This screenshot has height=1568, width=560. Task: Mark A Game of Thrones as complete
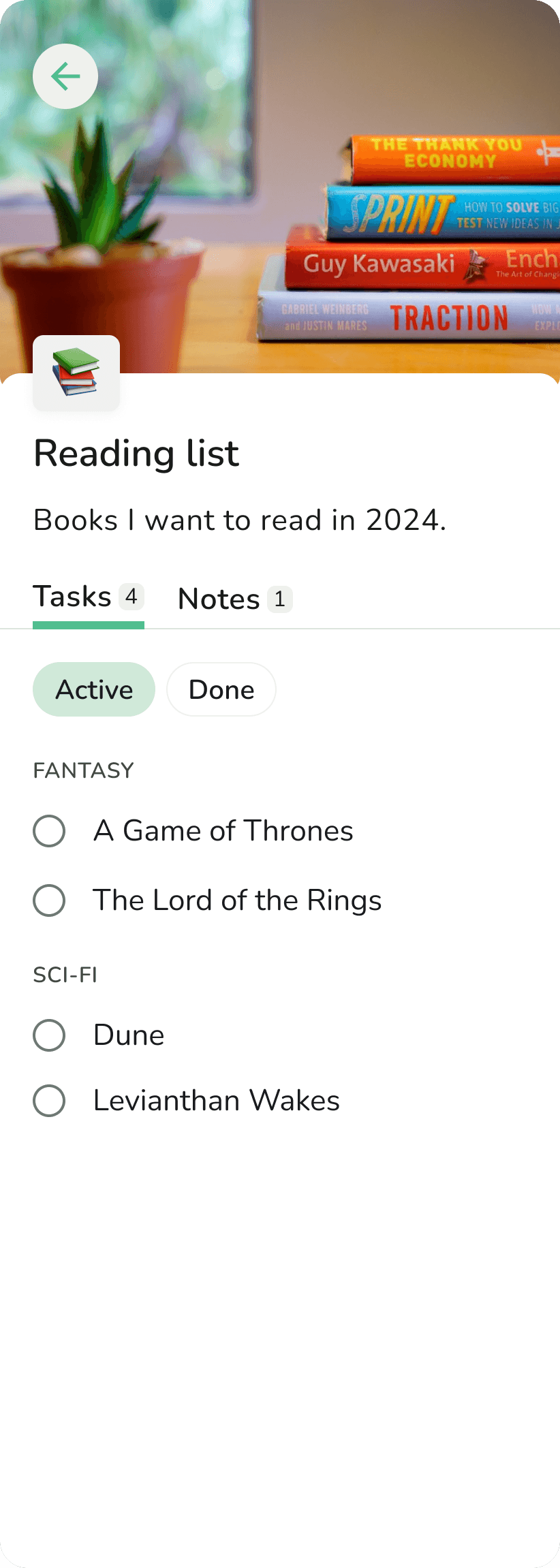coord(48,831)
